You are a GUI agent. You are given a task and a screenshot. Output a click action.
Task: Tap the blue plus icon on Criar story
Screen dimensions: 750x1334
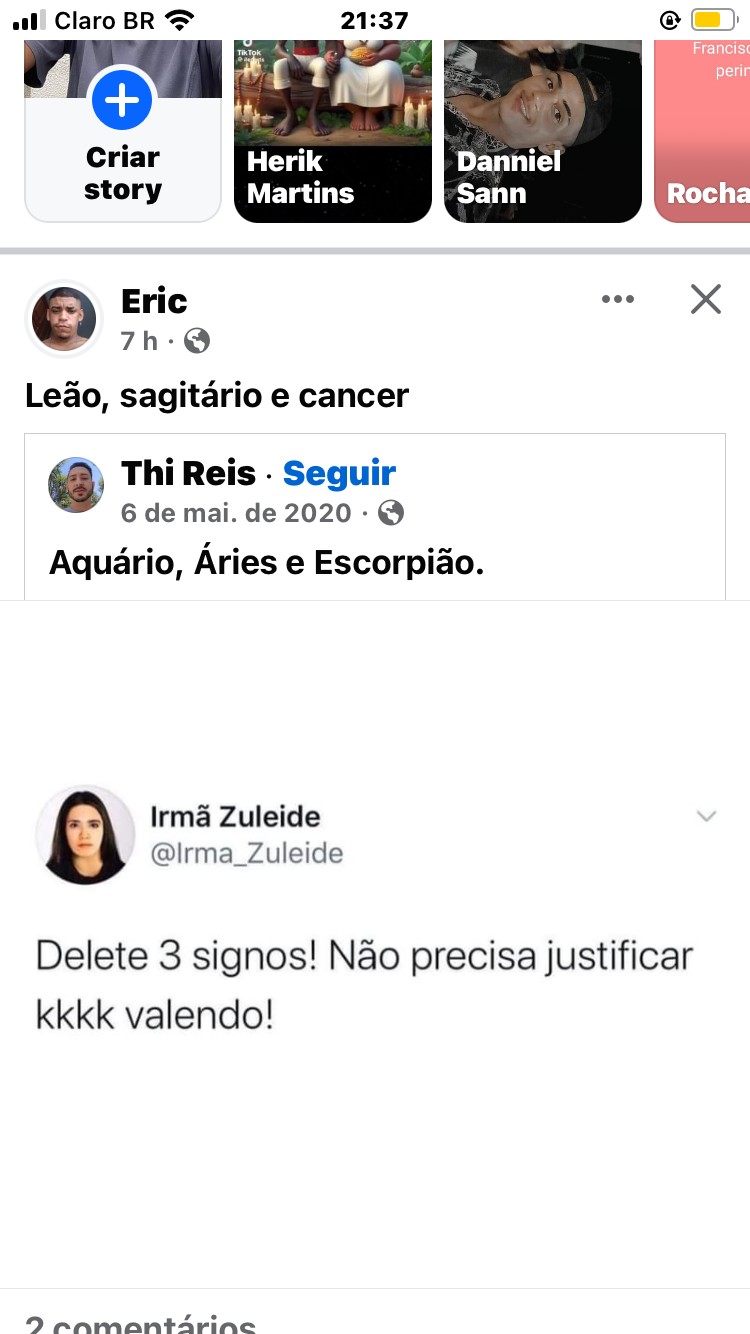122,100
